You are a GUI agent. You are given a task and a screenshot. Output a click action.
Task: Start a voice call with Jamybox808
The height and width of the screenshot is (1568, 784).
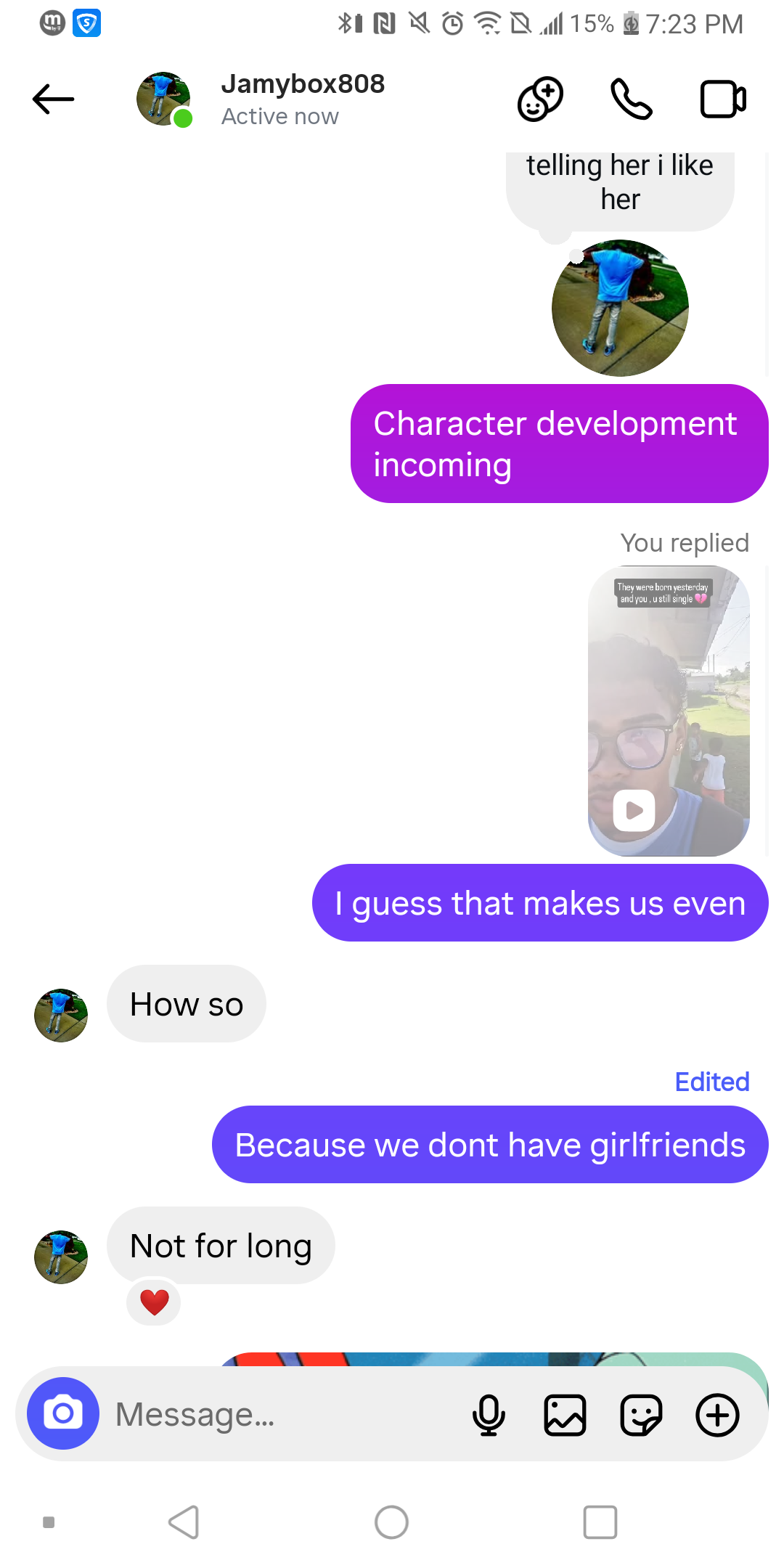[x=632, y=99]
